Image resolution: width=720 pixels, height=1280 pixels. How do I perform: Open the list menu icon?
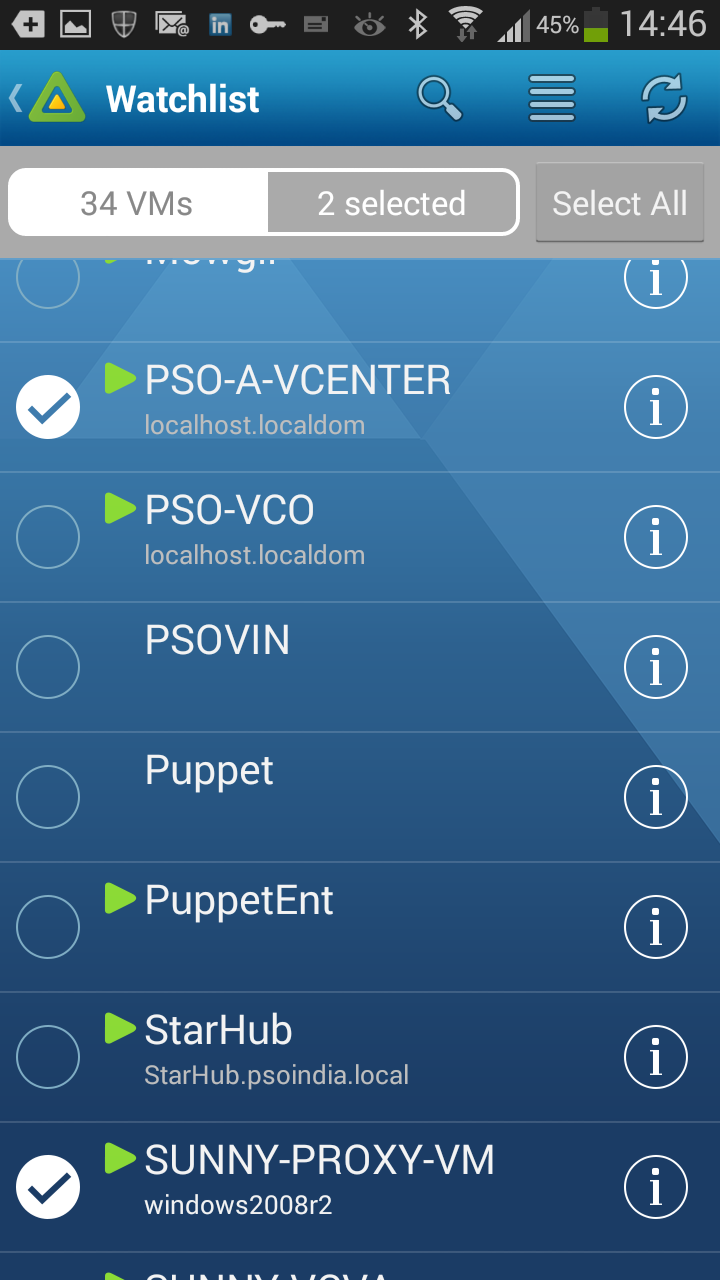coord(552,98)
